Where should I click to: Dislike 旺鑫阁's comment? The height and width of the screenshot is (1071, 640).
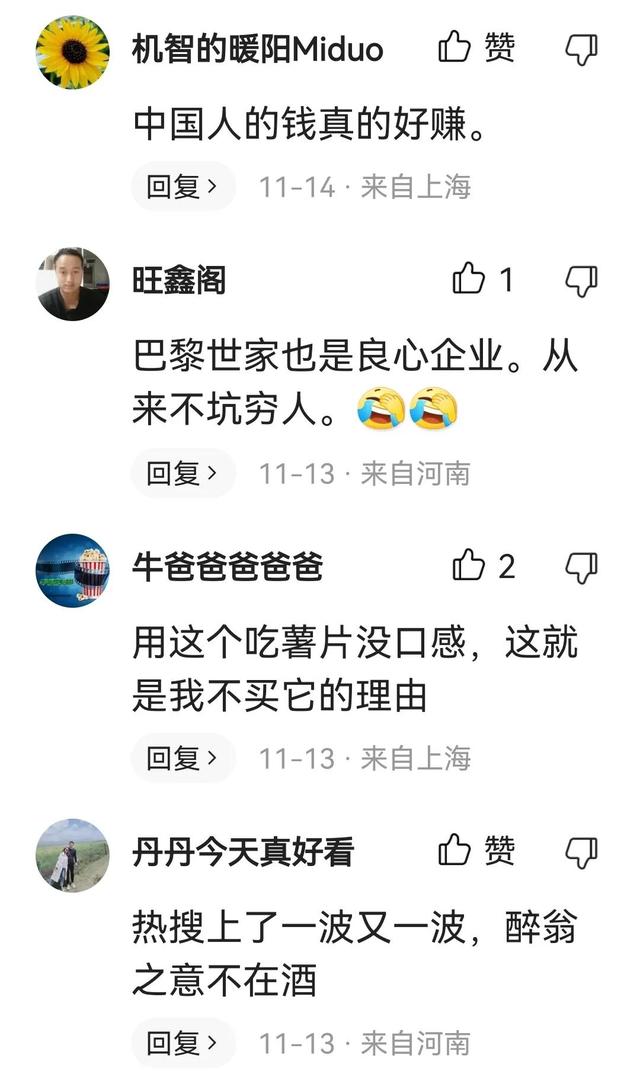point(582,281)
